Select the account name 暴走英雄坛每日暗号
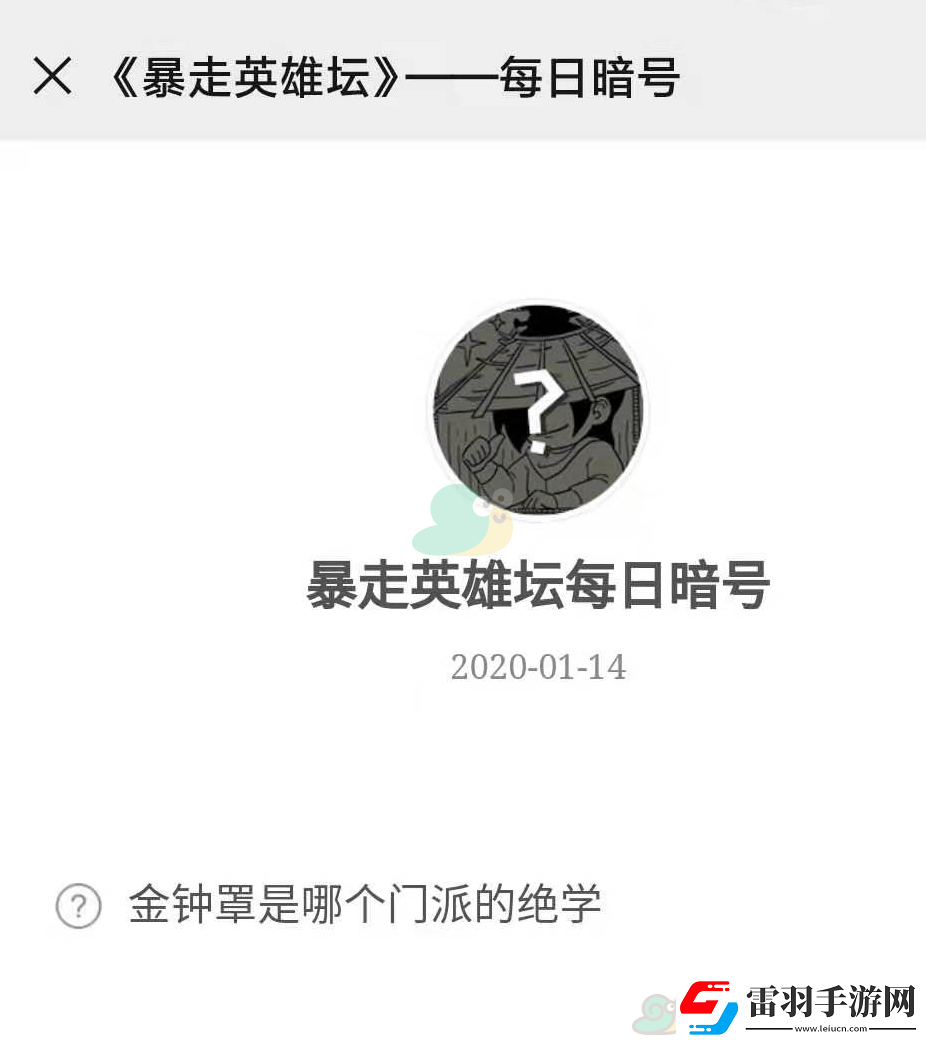Screen dimensions: 926x1040 coord(539,587)
